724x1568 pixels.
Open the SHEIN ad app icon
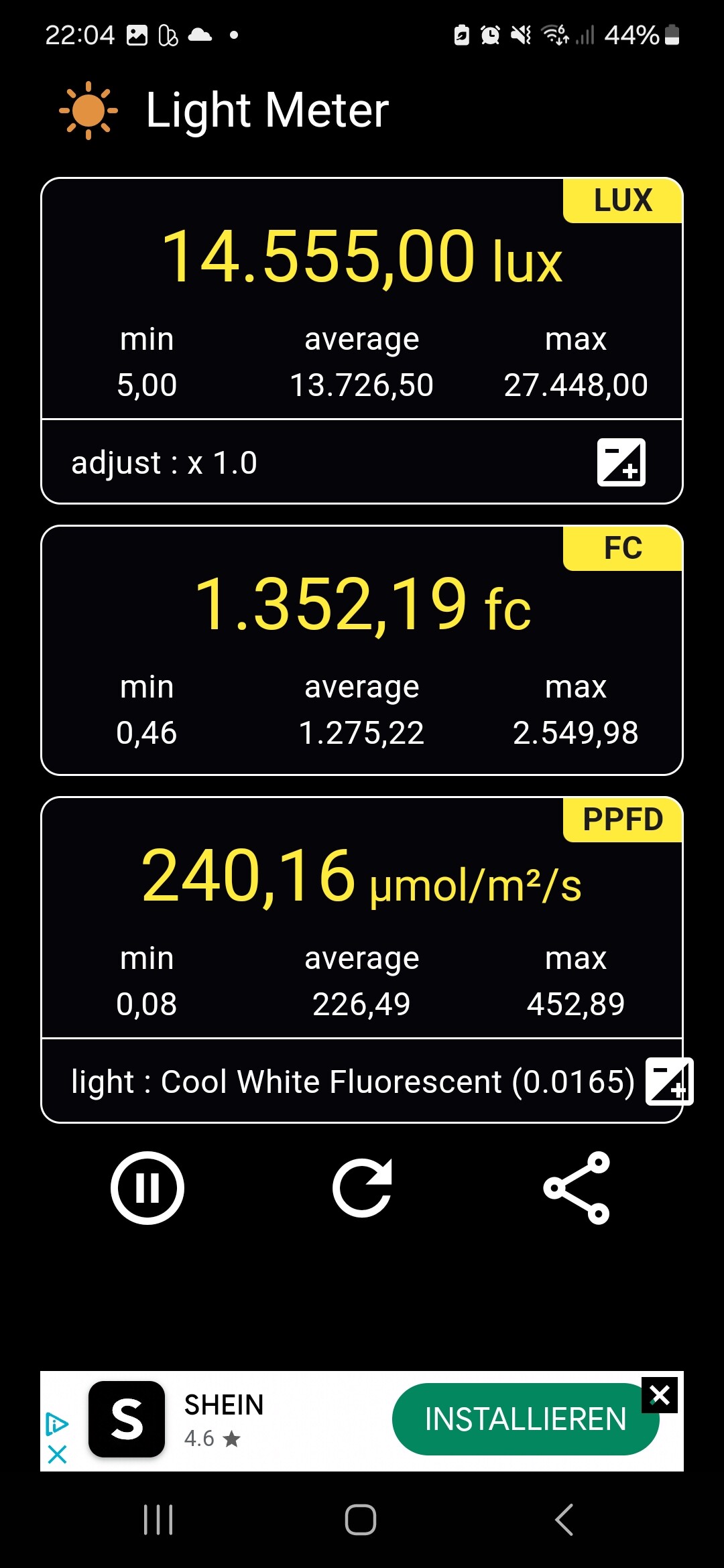(127, 1419)
